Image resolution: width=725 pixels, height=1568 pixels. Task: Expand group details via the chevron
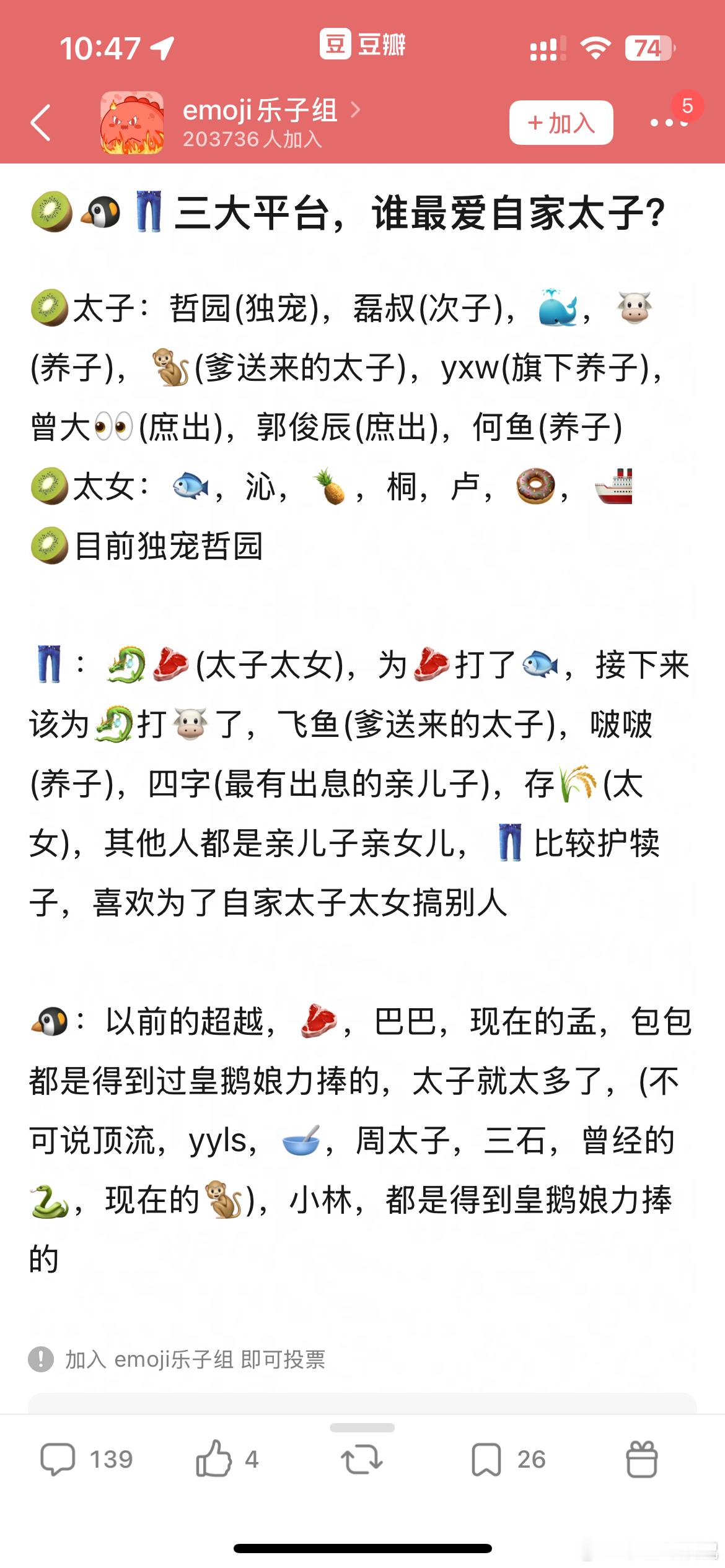tap(356, 111)
